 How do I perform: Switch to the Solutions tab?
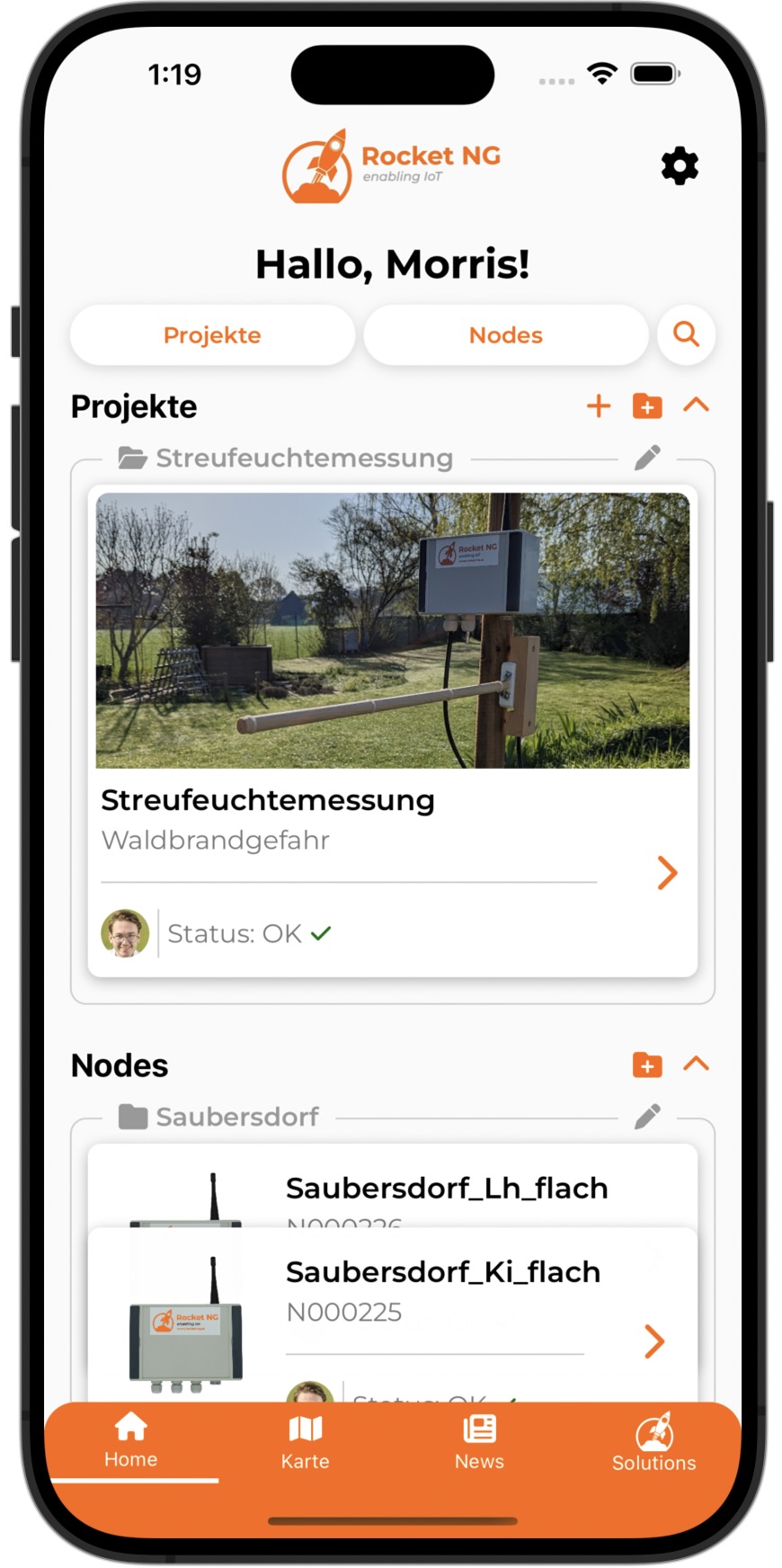coord(653,1441)
